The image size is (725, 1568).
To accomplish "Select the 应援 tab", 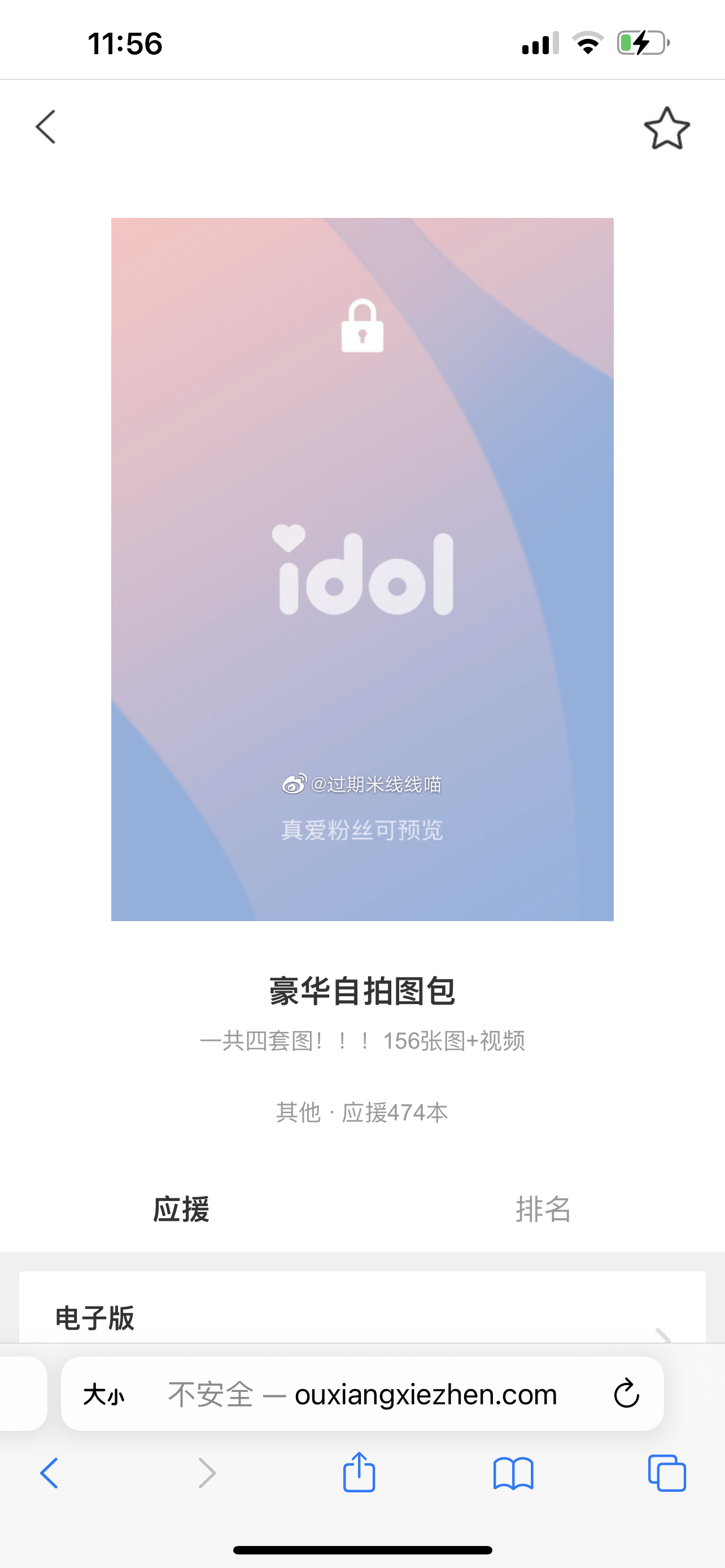I will tap(181, 1209).
